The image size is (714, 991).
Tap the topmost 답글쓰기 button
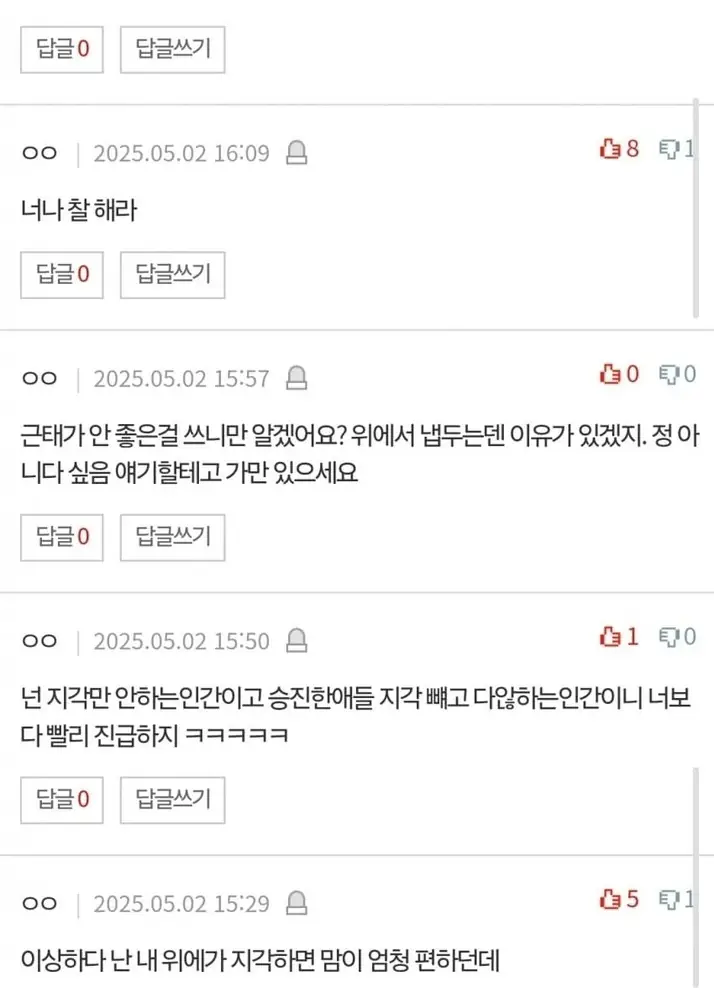pyautogui.click(x=173, y=49)
